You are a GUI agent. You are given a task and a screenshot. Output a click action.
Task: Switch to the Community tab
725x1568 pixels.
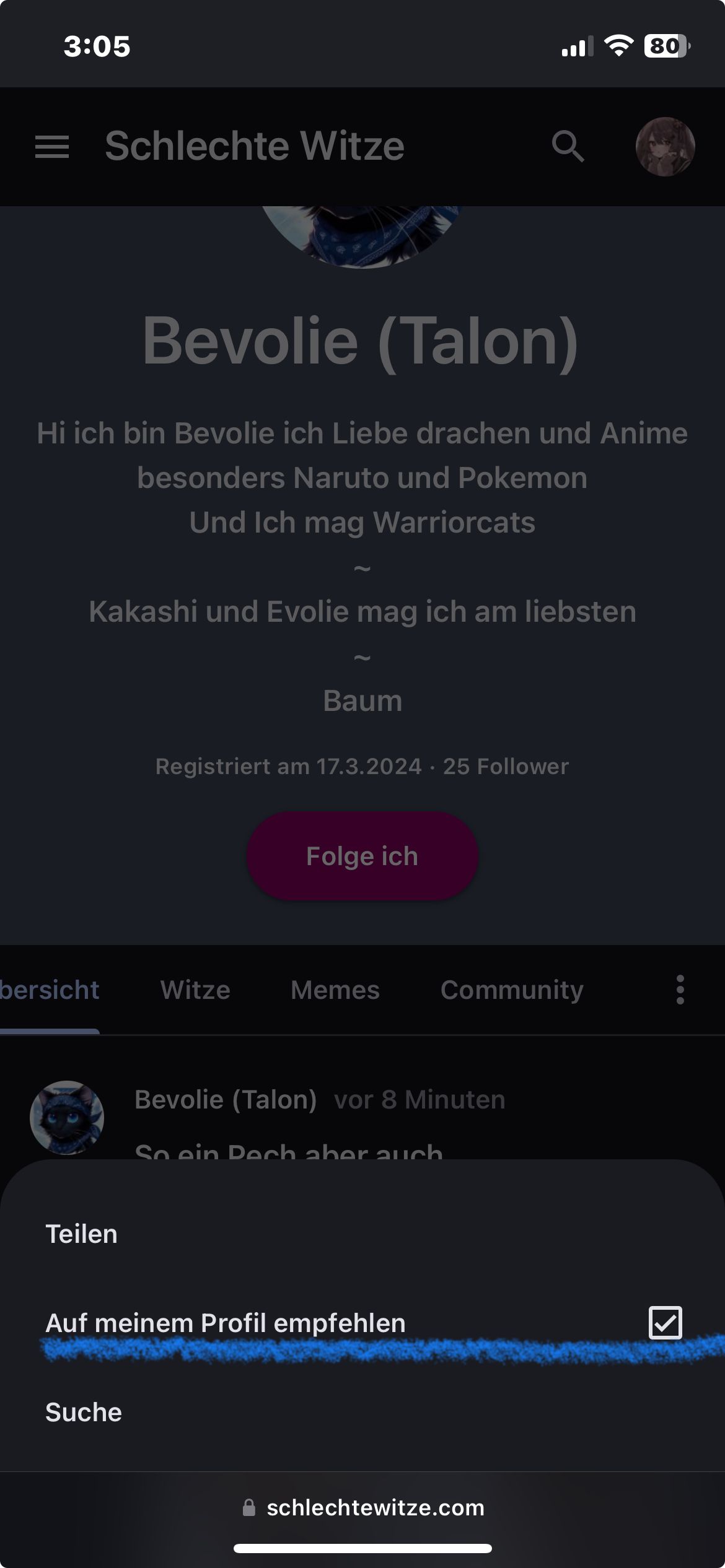pos(512,990)
